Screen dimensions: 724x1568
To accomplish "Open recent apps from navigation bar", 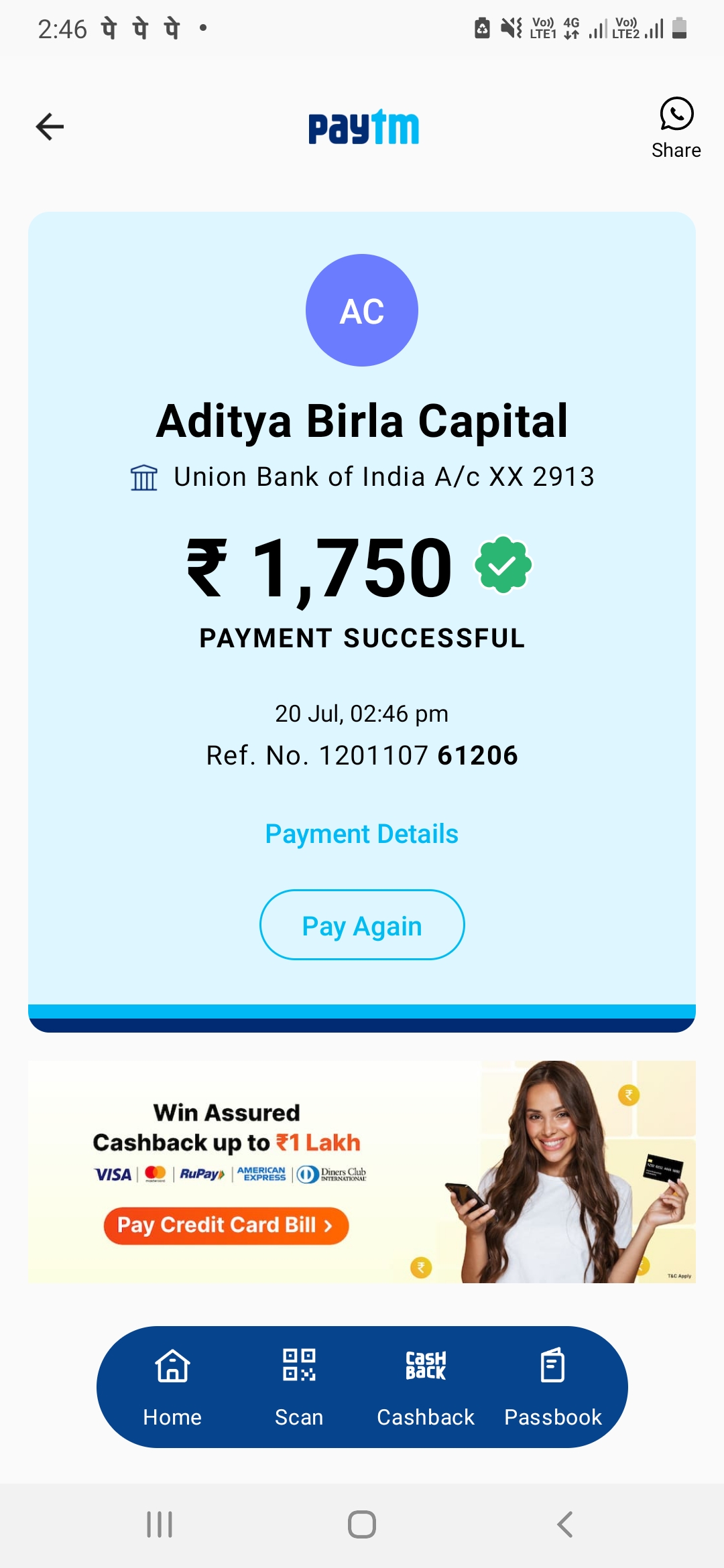I will click(160, 1524).
